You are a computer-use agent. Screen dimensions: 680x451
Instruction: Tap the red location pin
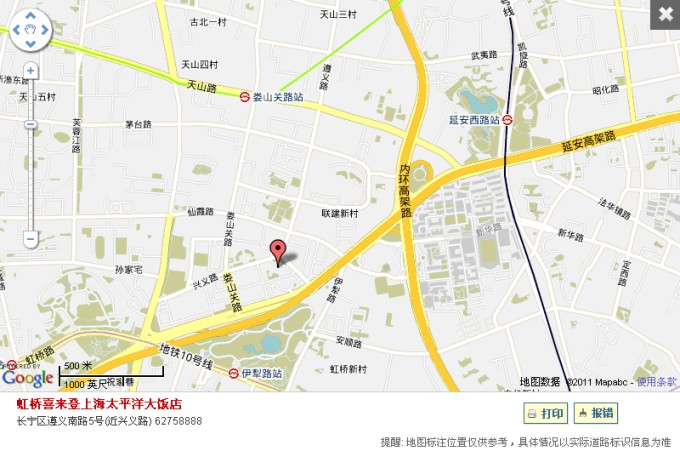click(279, 251)
